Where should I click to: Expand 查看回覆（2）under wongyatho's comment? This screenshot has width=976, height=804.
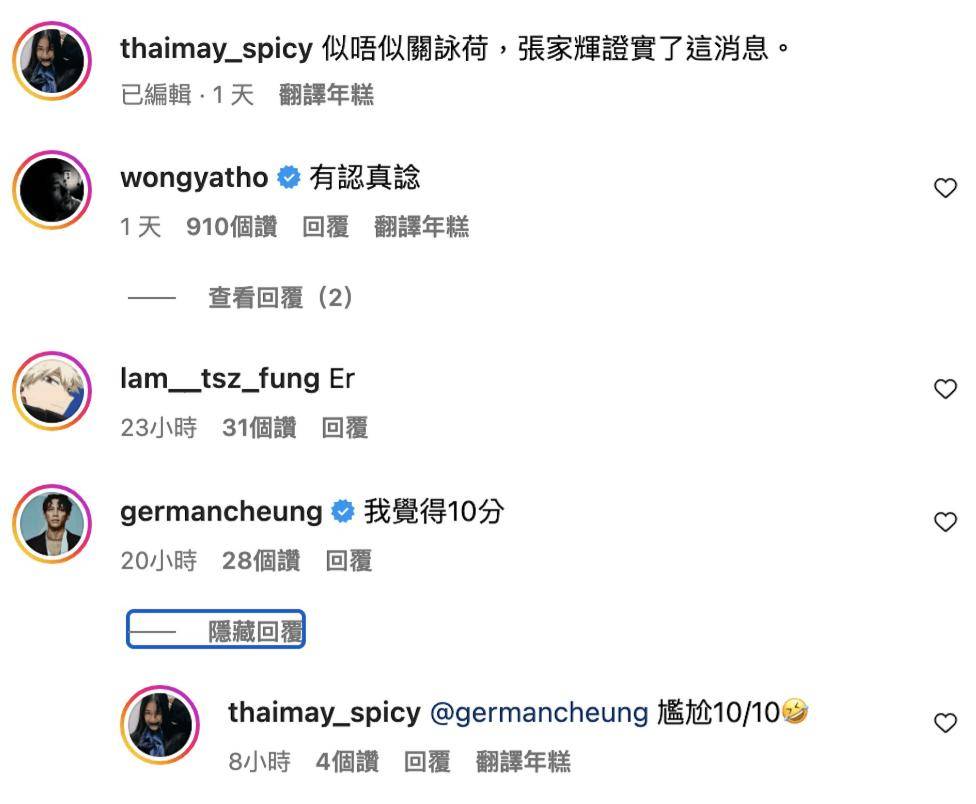tap(280, 298)
